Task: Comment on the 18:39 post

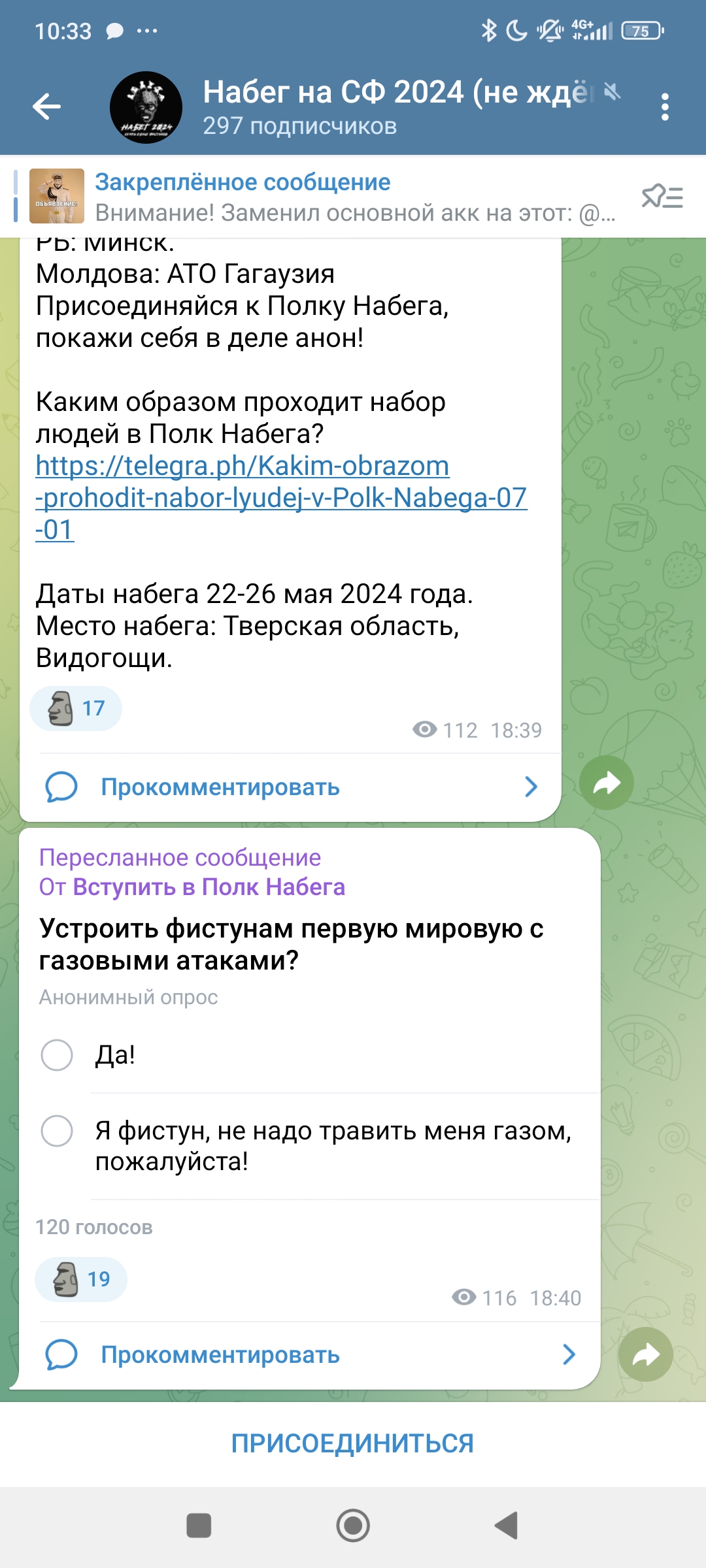Action: [291, 787]
